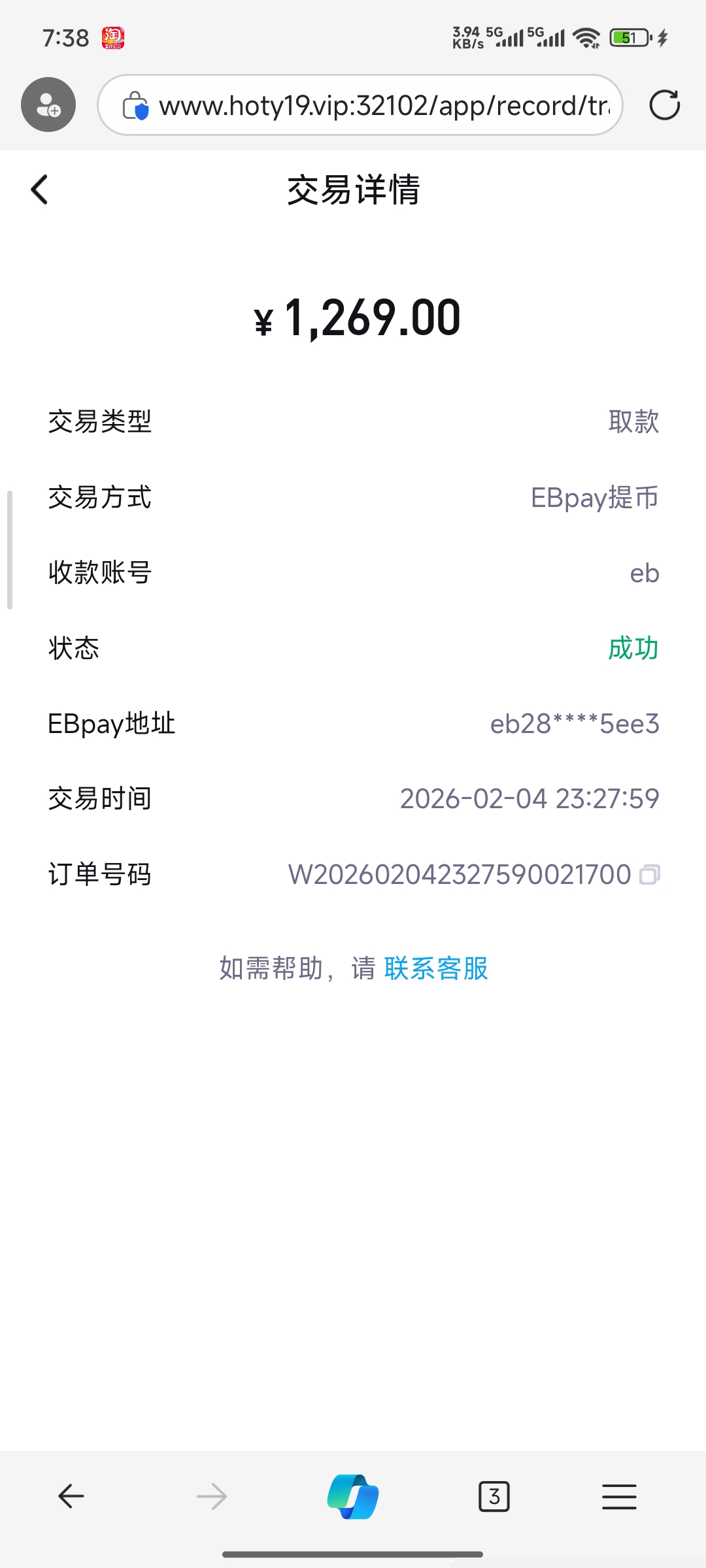Reload the current web page
The width and height of the screenshot is (706, 1568).
[x=664, y=105]
